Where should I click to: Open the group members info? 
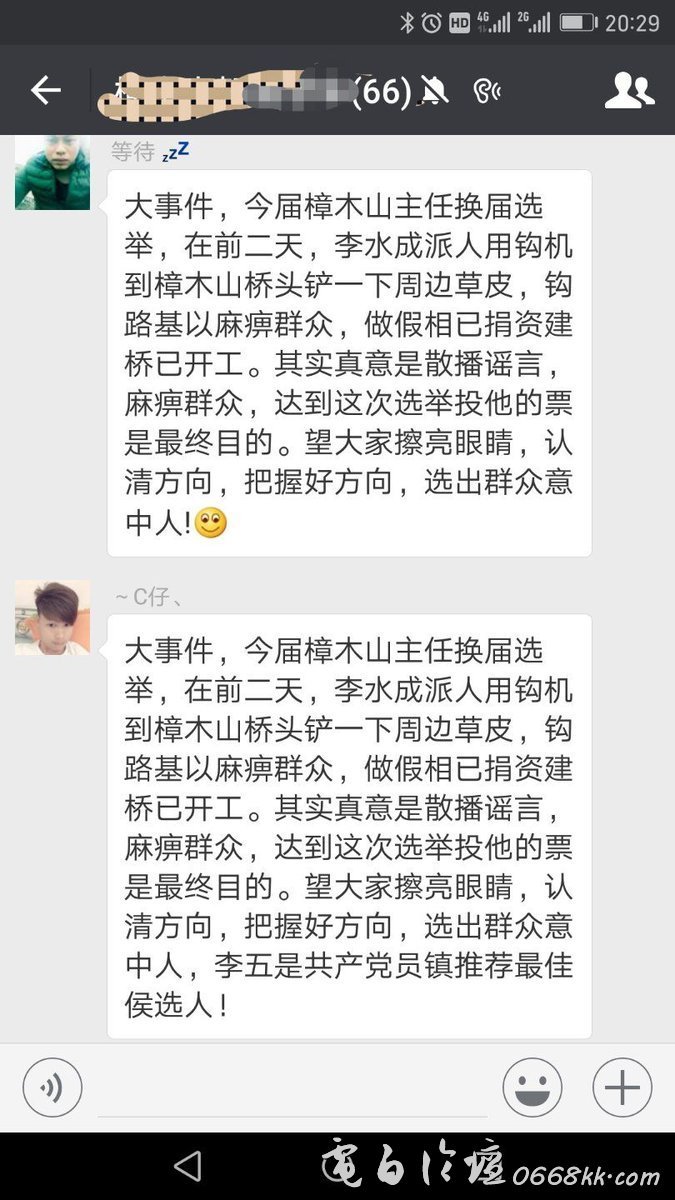point(629,91)
